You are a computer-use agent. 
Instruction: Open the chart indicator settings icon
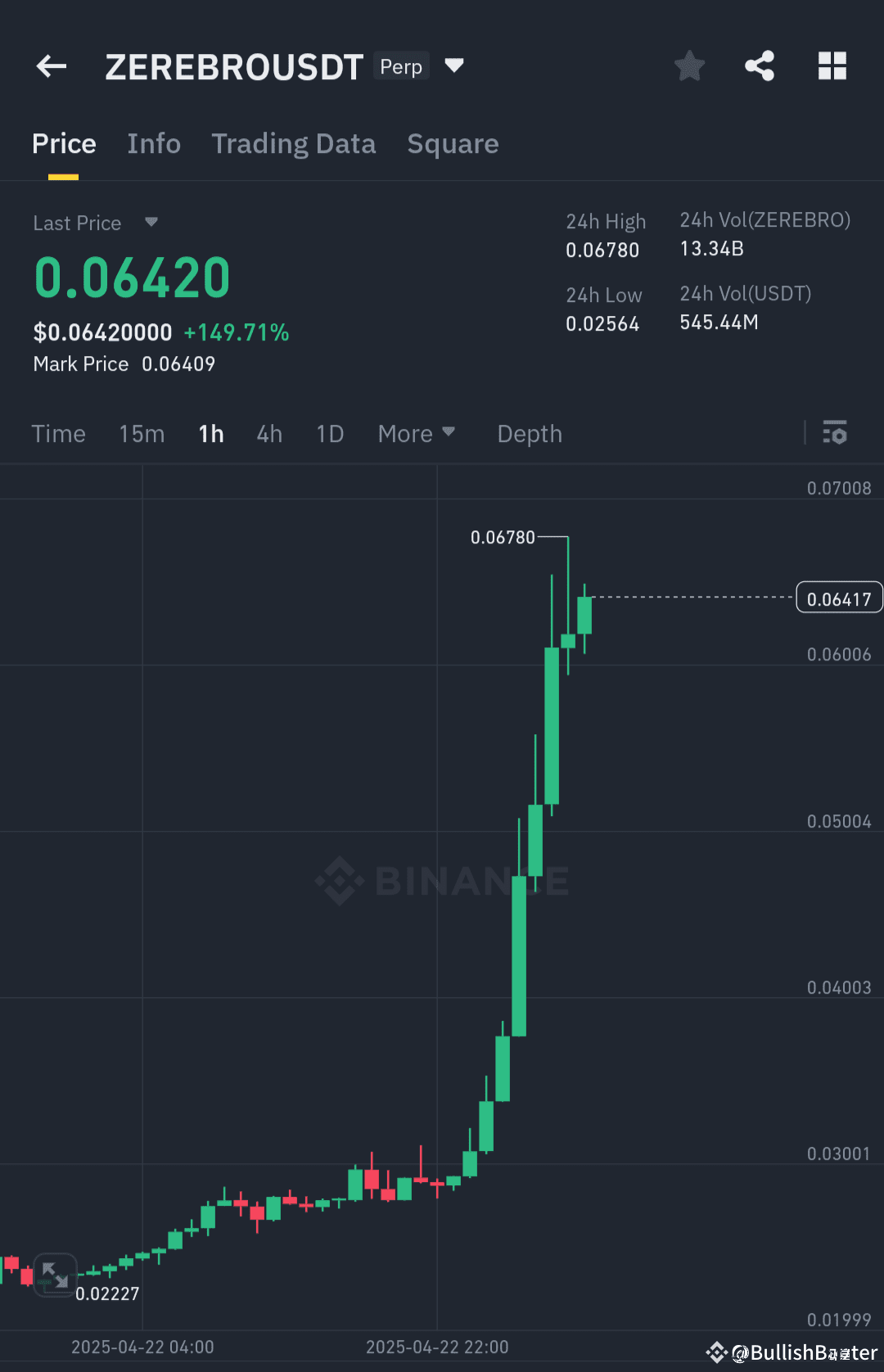coord(834,433)
